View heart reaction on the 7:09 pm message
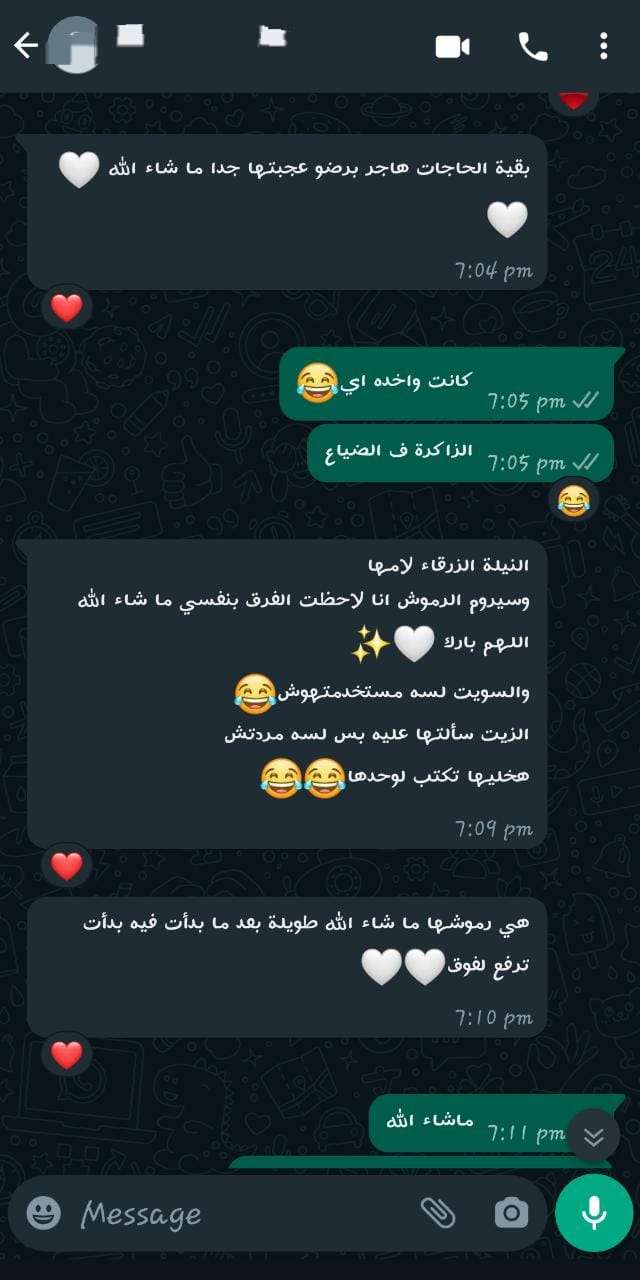 67,866
